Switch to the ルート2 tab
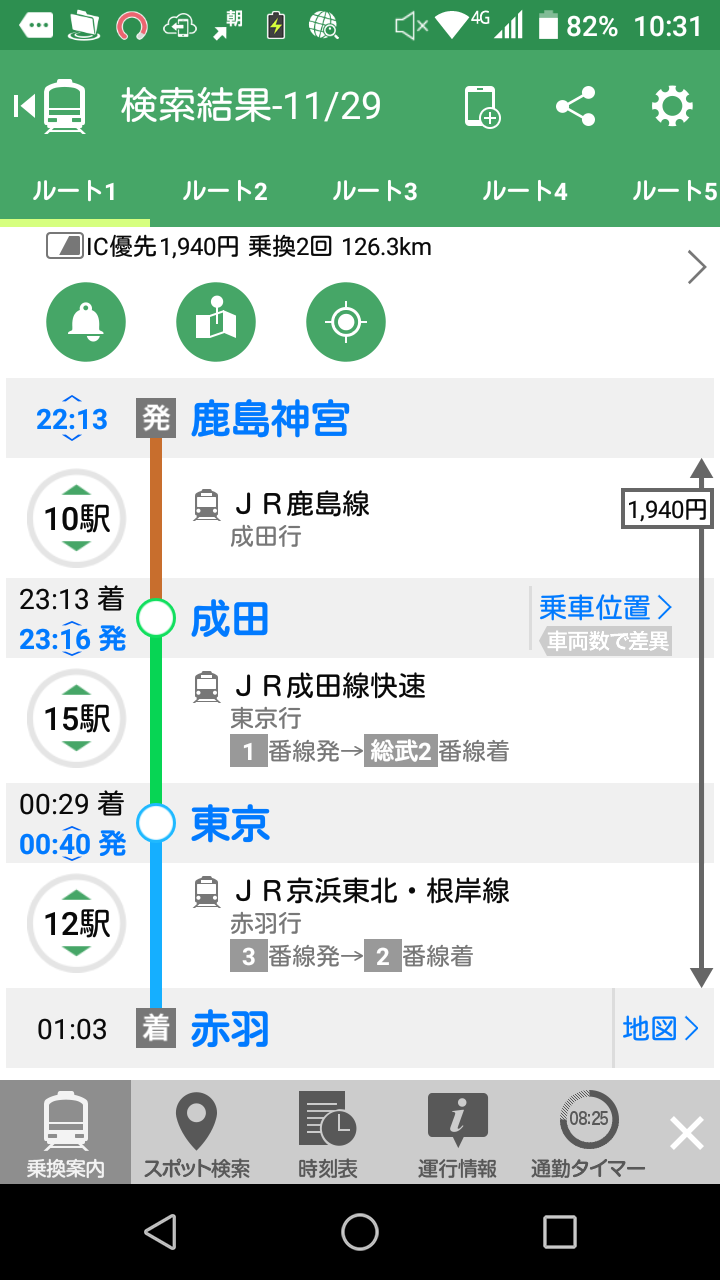720x1280 pixels. pos(224,191)
